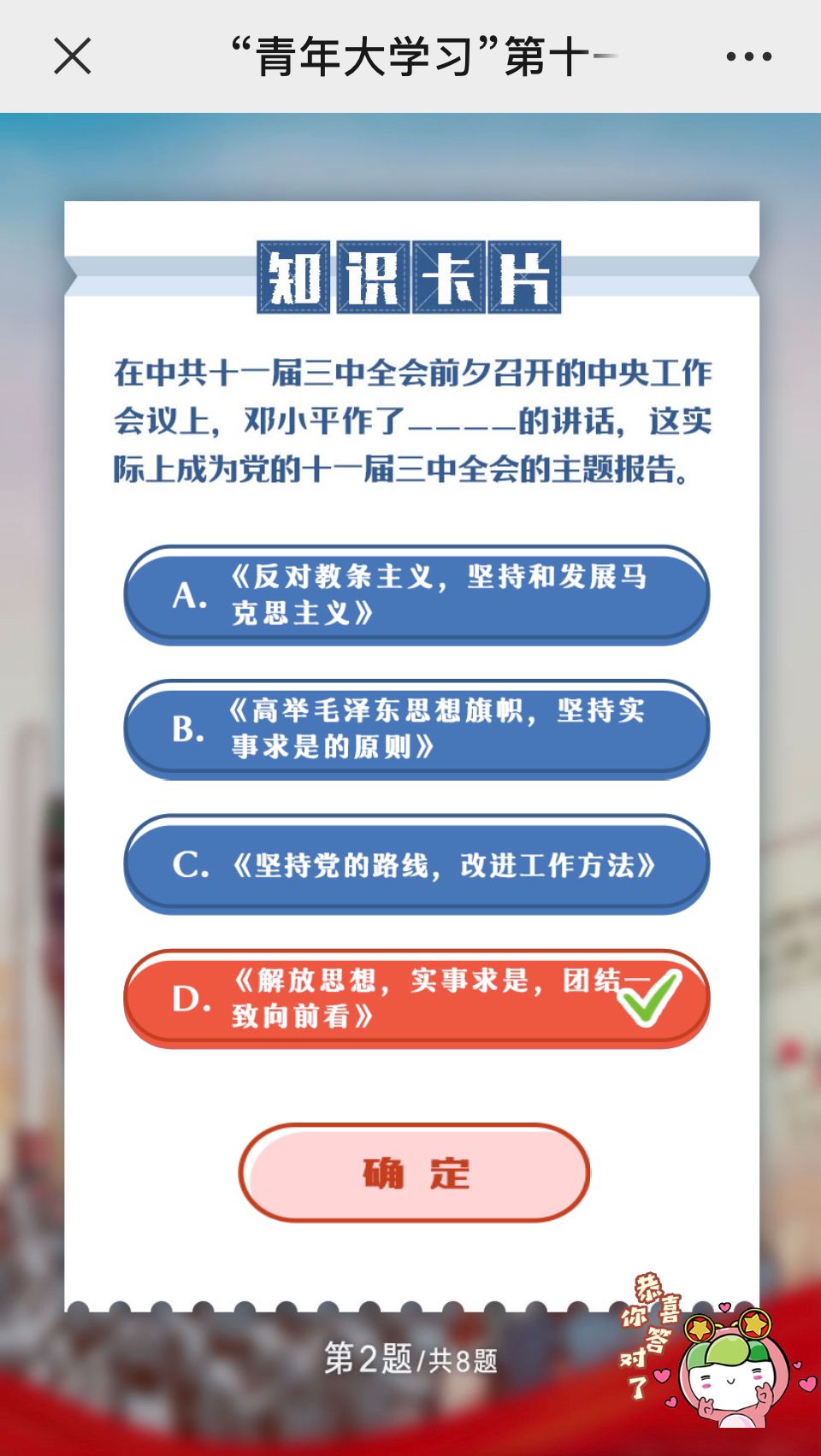Pick option C 坚持党的路线

tap(416, 864)
